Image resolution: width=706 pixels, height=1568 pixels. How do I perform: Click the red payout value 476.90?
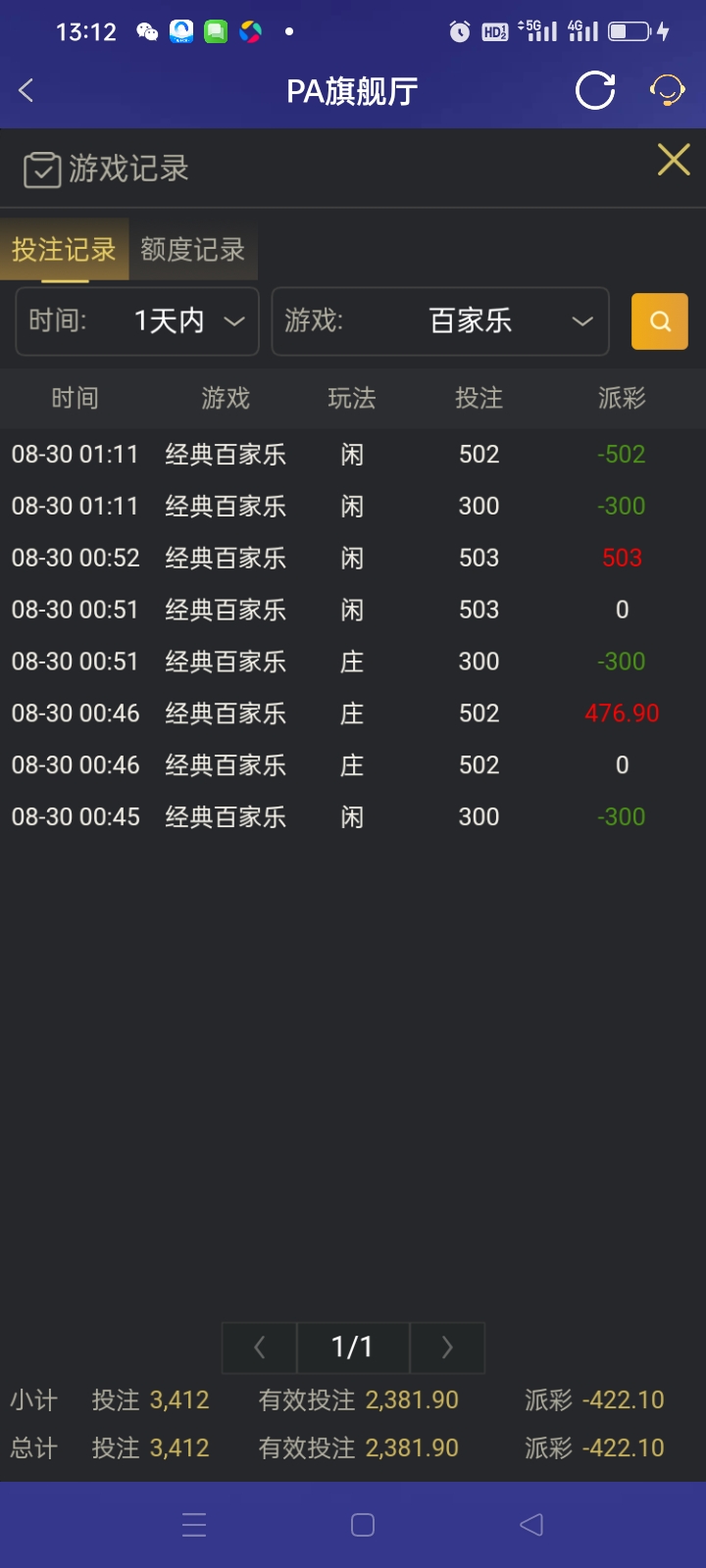coord(621,713)
